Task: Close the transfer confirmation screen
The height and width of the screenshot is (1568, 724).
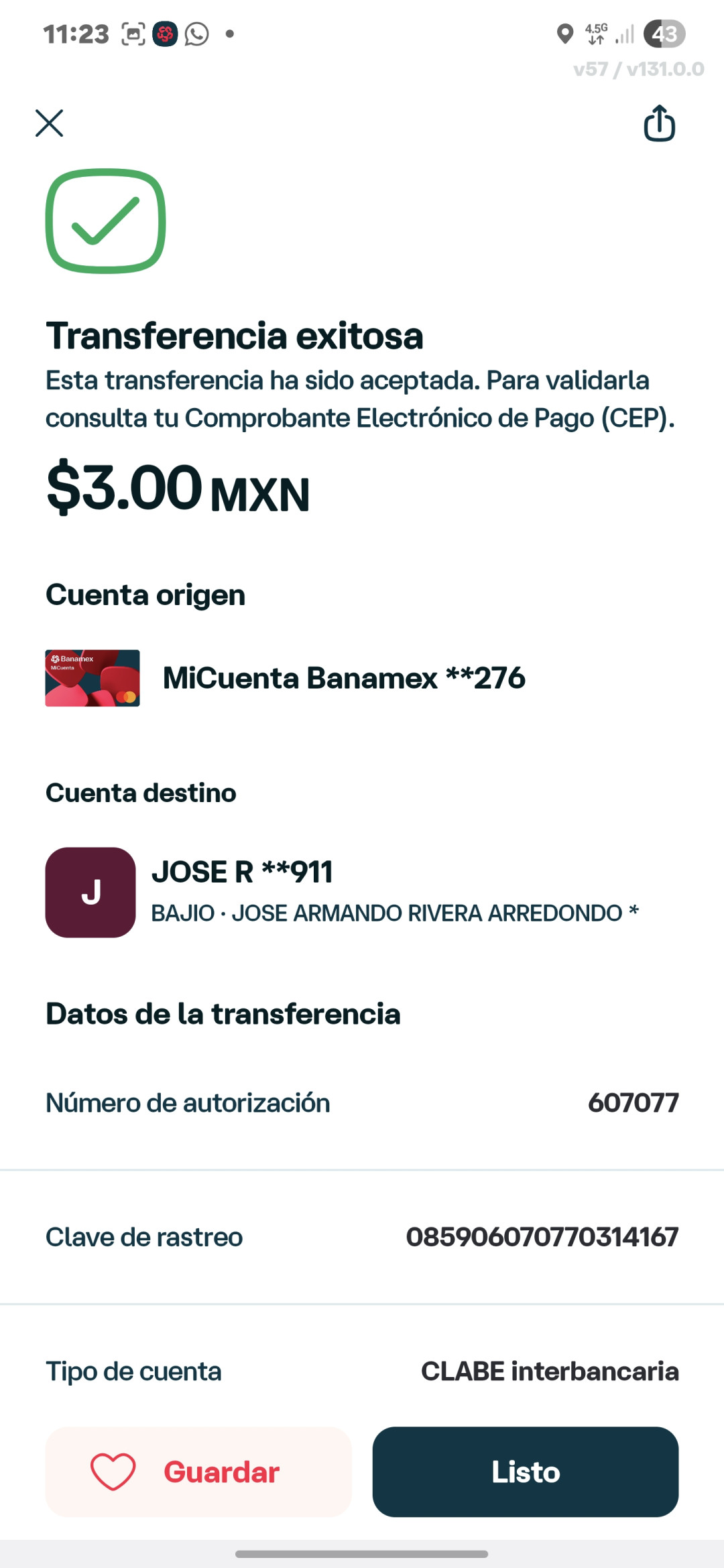Action: click(49, 123)
